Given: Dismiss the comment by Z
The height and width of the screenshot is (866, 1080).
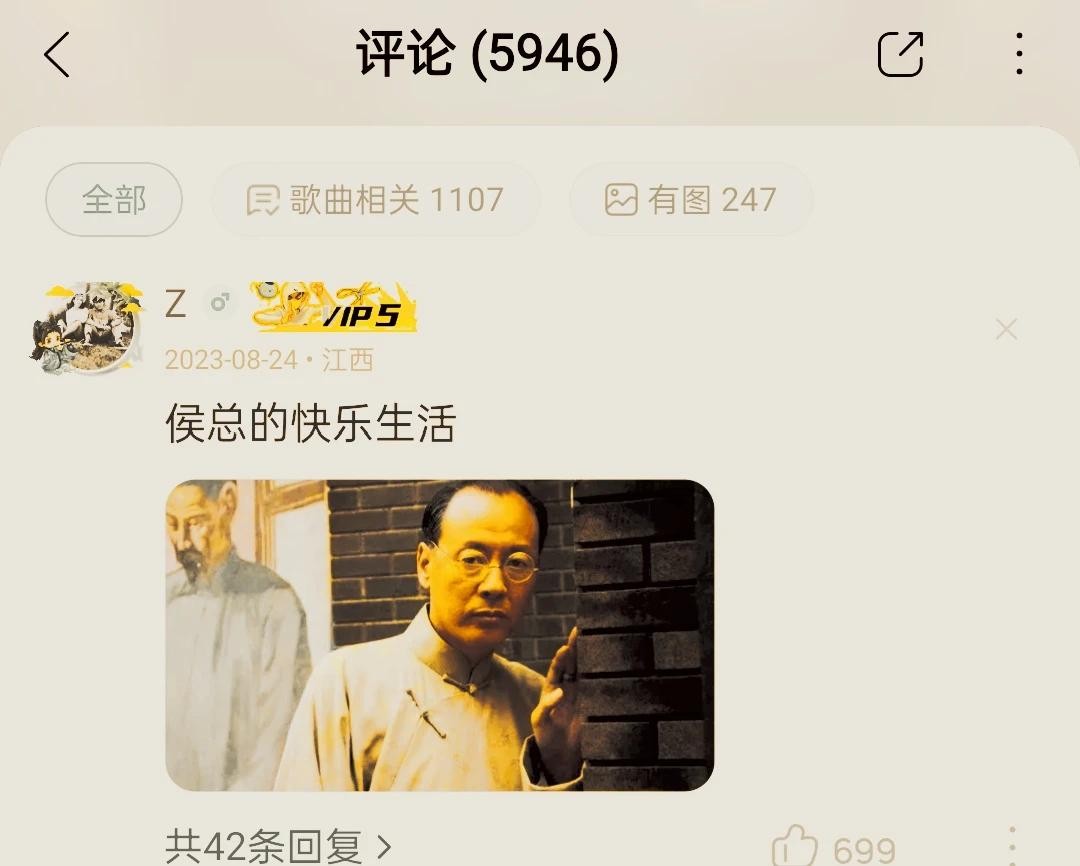Looking at the screenshot, I should 1006,329.
